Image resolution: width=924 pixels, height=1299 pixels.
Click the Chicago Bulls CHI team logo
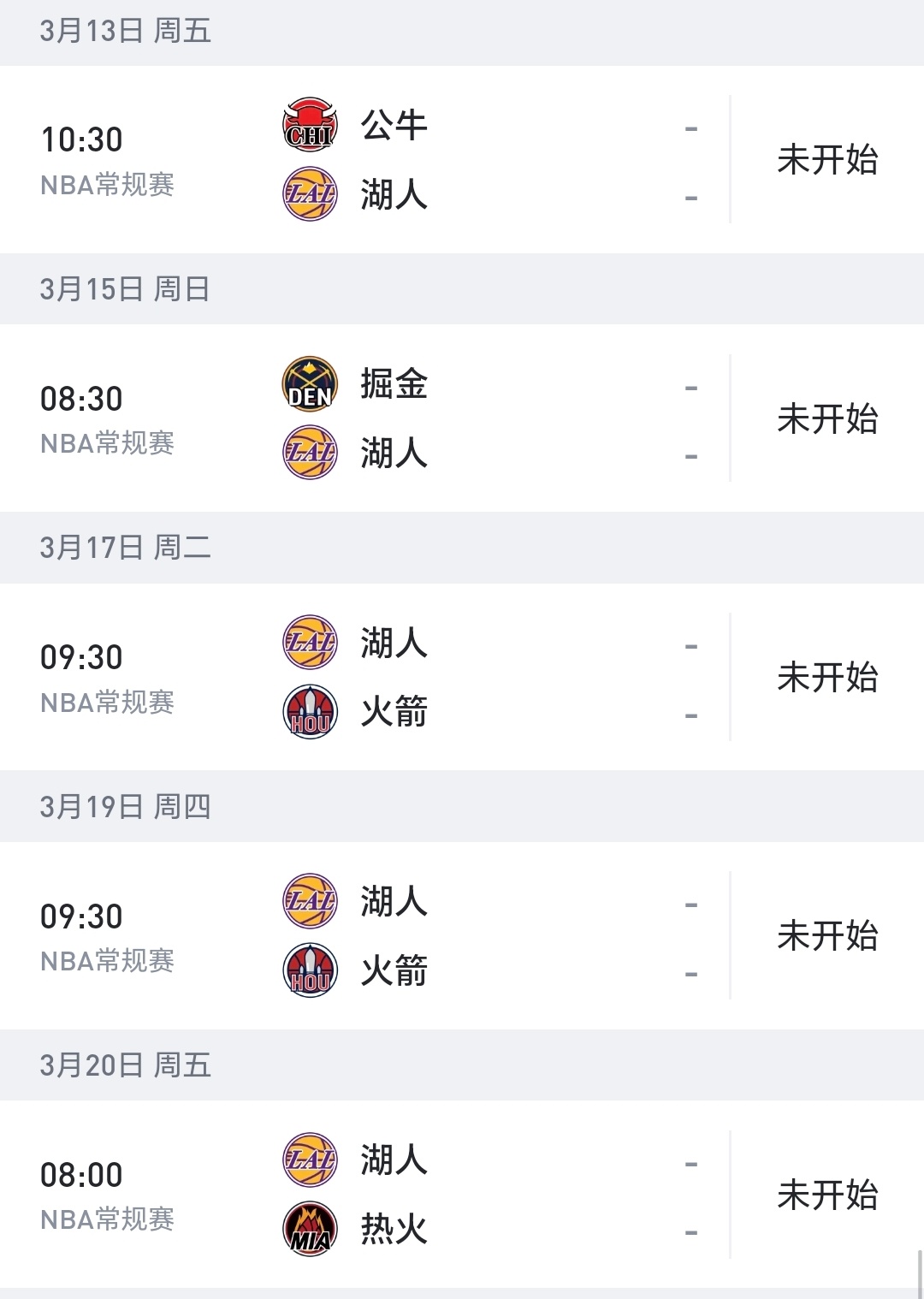coord(309,123)
